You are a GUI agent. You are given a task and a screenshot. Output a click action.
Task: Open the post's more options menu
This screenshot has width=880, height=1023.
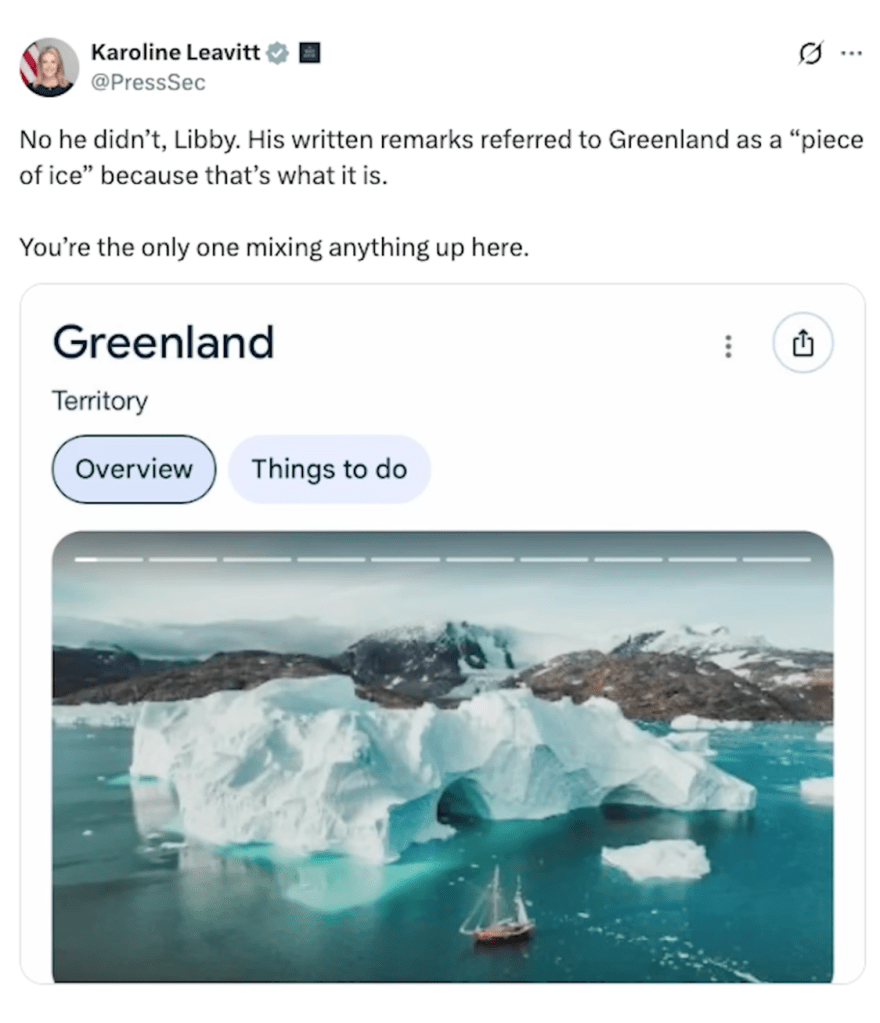[850, 52]
